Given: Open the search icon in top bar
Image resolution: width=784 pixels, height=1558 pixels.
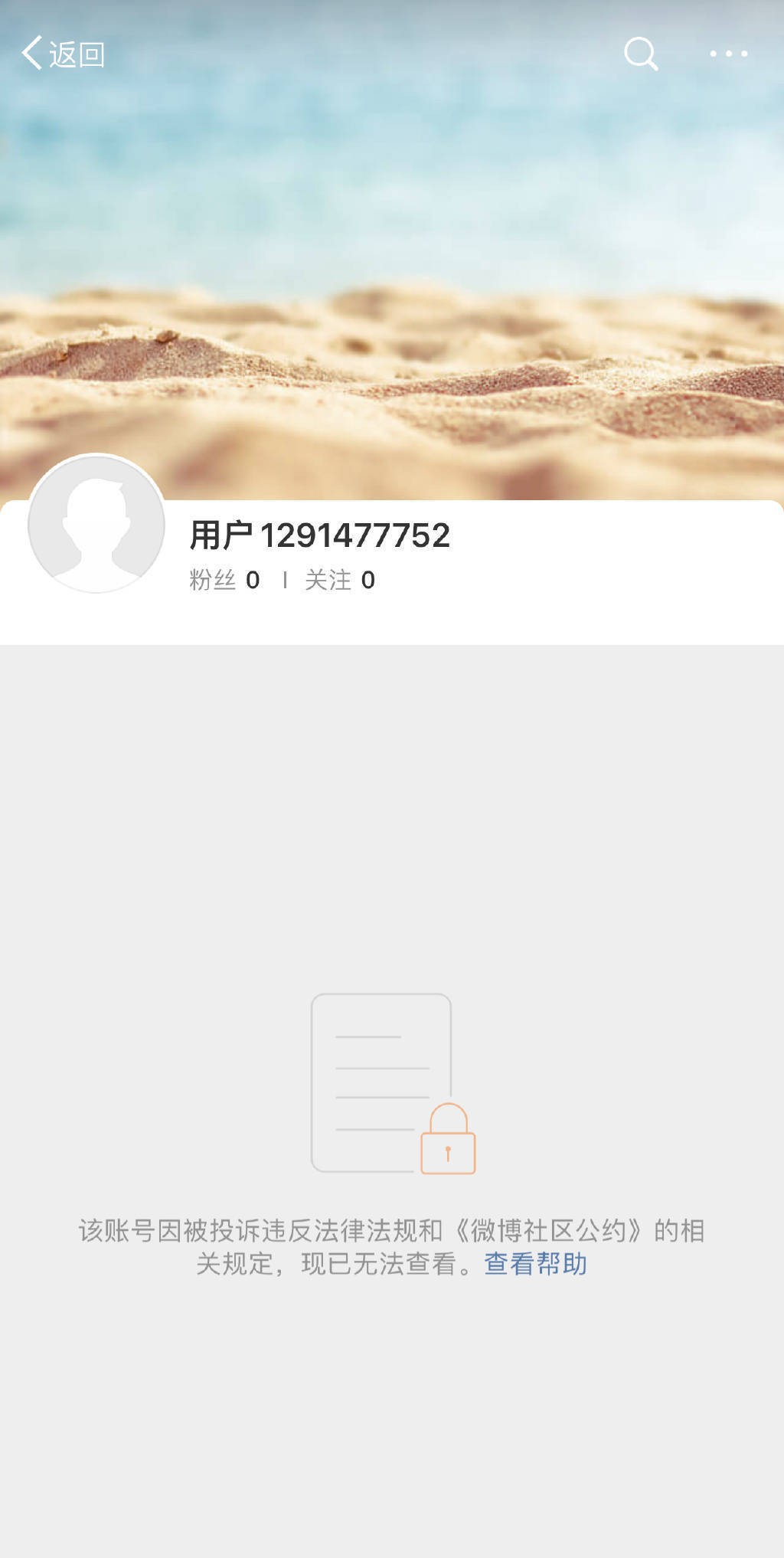Looking at the screenshot, I should pos(641,54).
